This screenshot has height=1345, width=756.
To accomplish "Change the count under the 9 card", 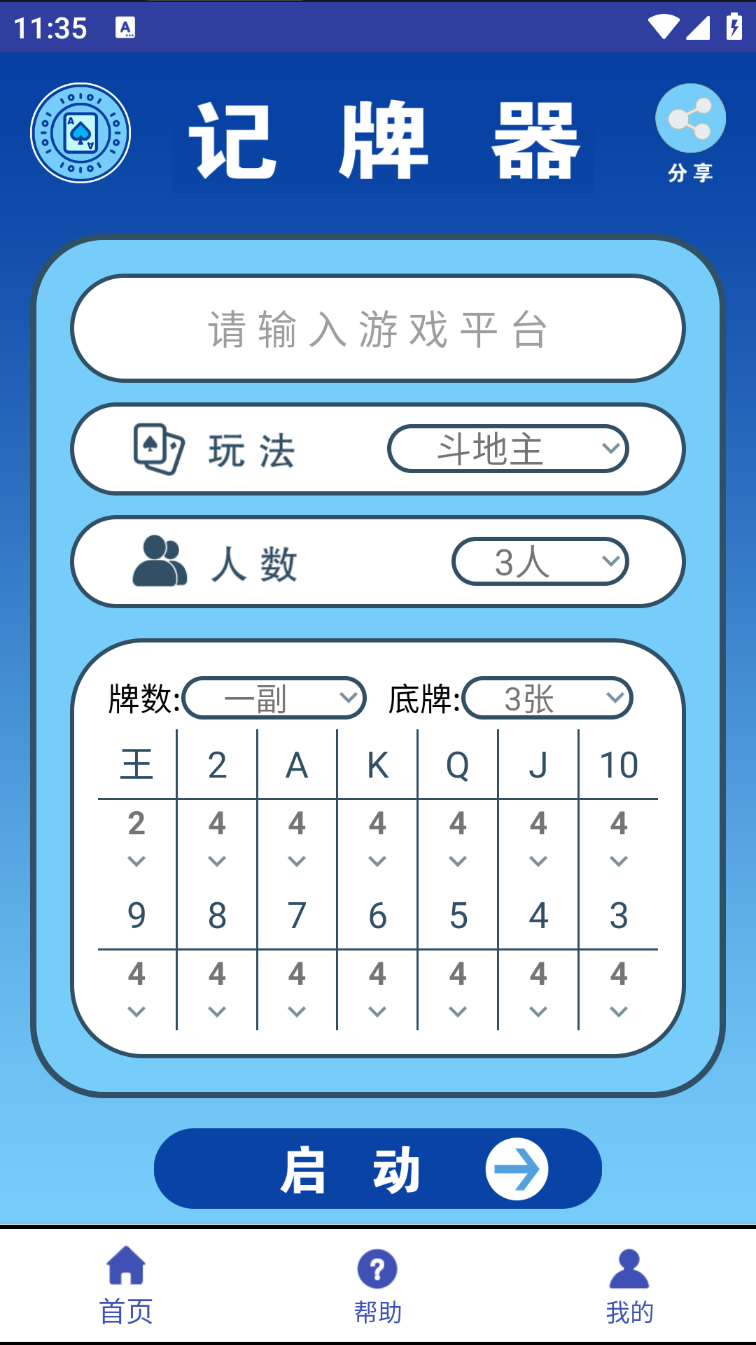I will pos(137,989).
